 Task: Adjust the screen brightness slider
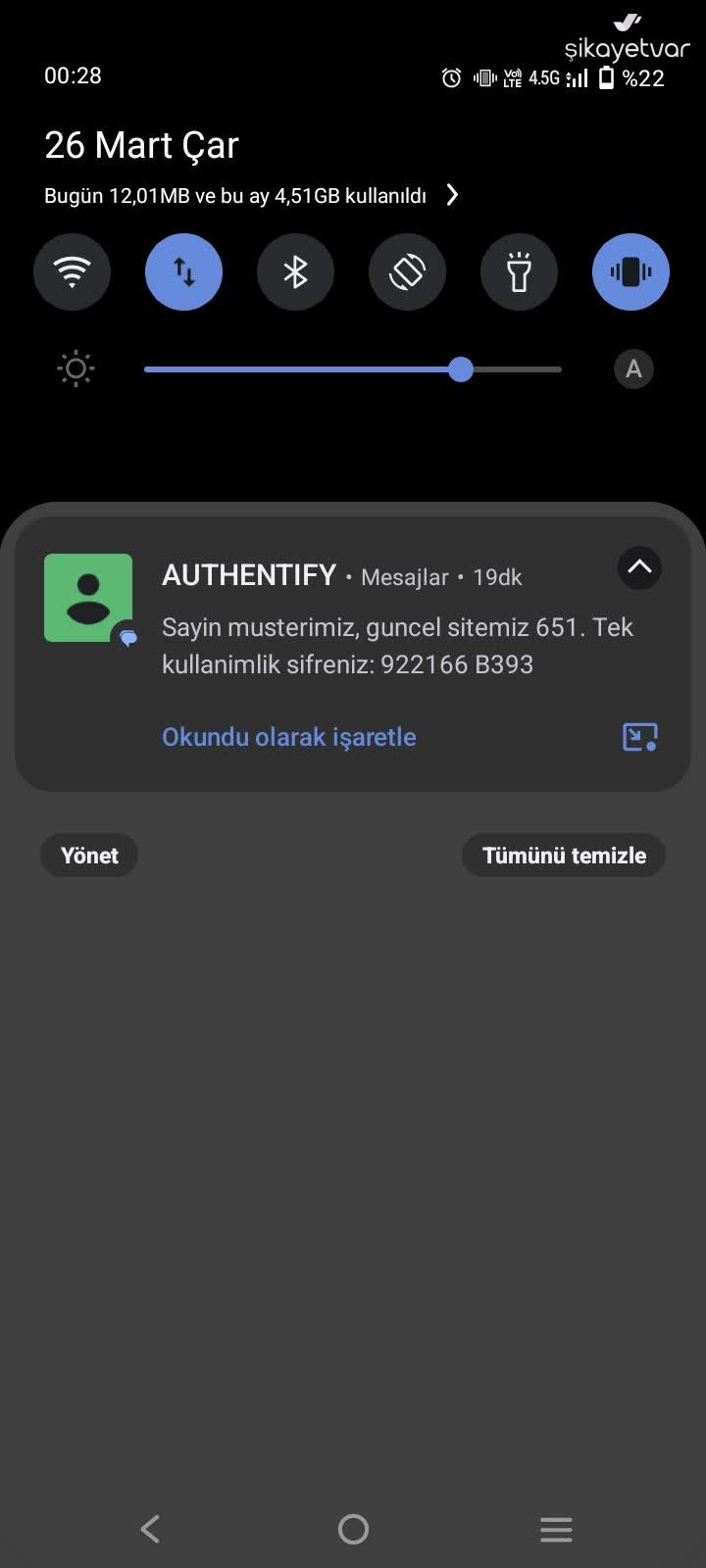coord(461,369)
